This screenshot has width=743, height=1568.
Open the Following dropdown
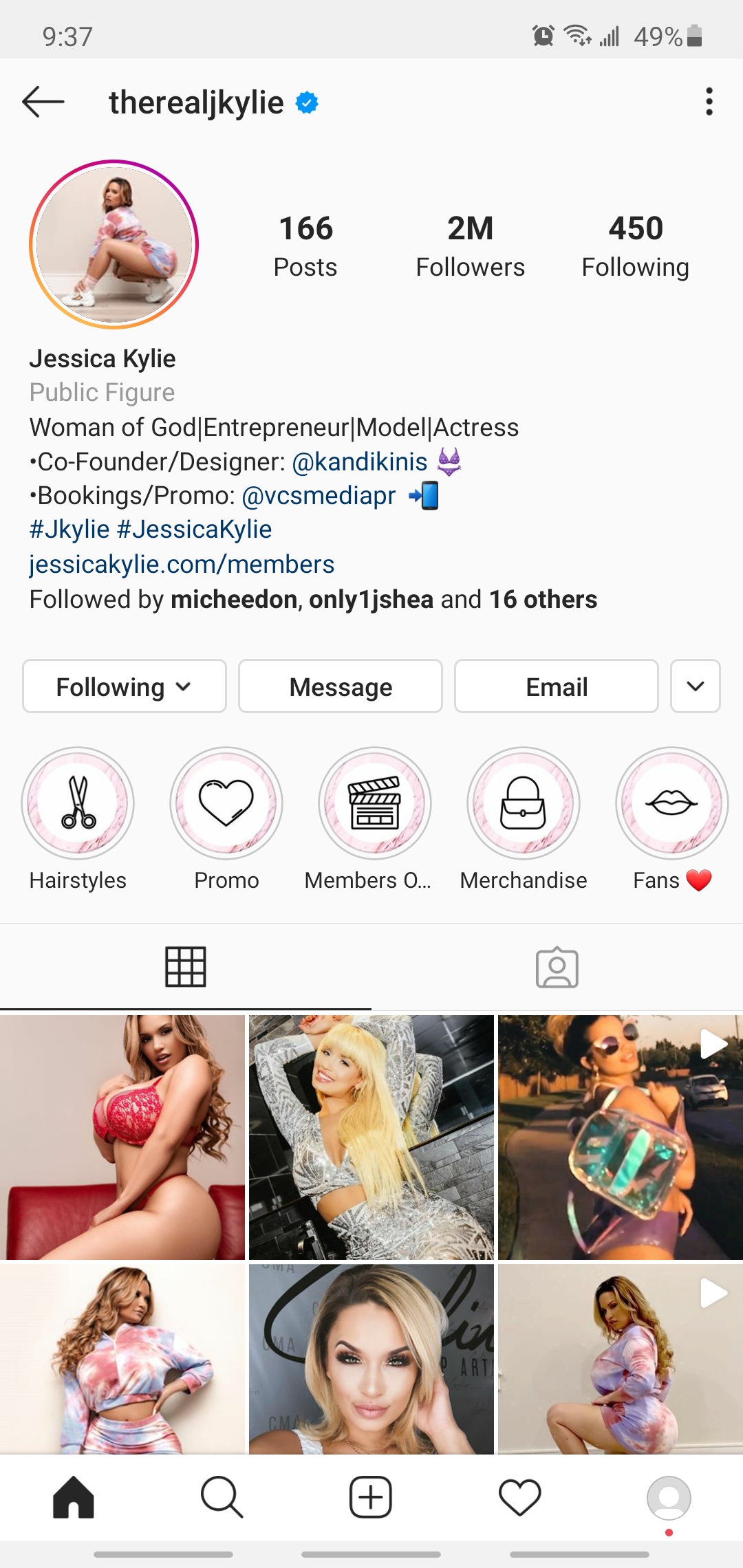124,686
